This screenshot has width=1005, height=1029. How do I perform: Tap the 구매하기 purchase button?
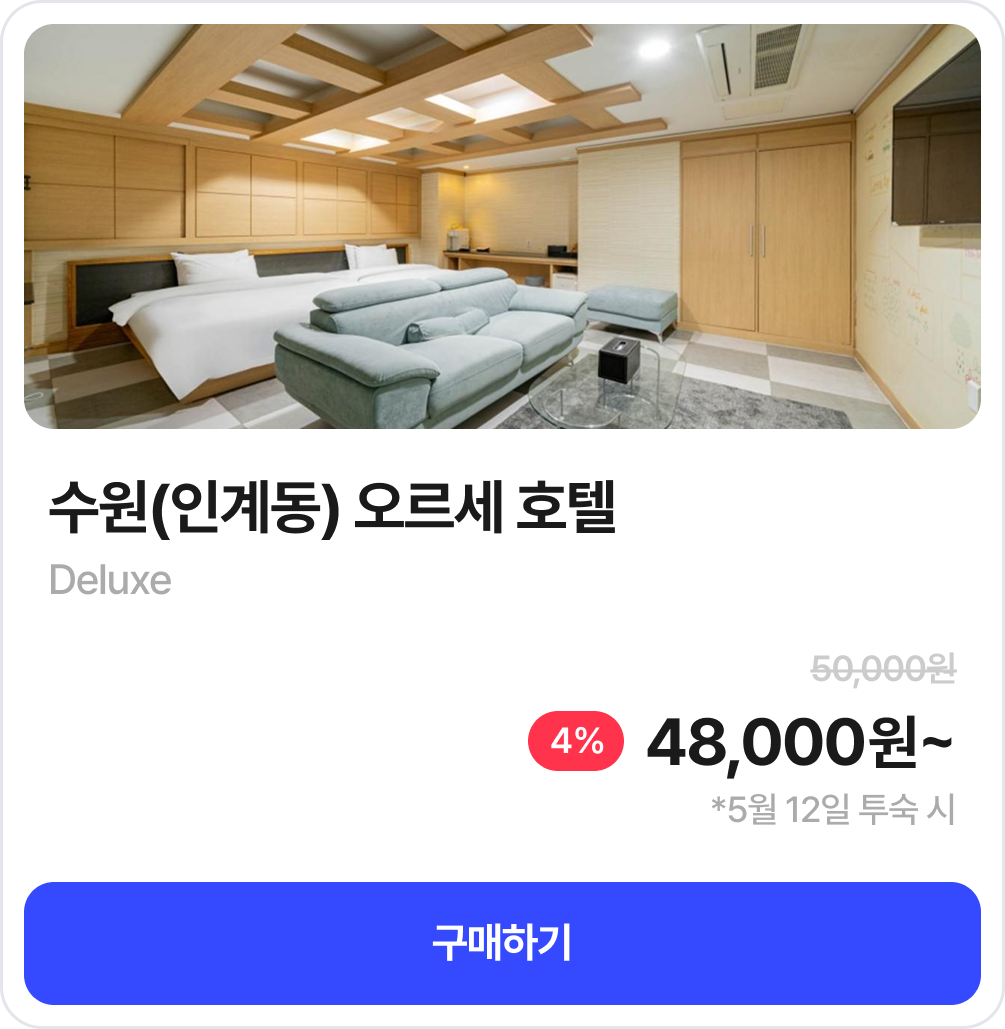click(x=502, y=943)
